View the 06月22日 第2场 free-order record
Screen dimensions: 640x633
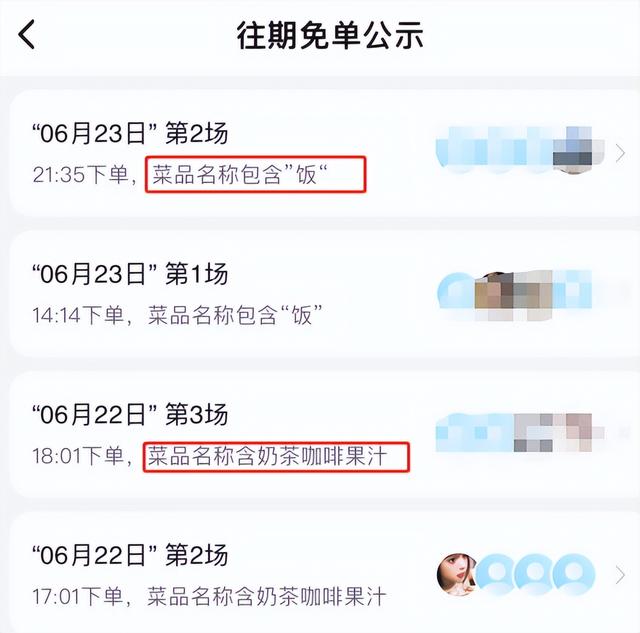click(x=320, y=575)
